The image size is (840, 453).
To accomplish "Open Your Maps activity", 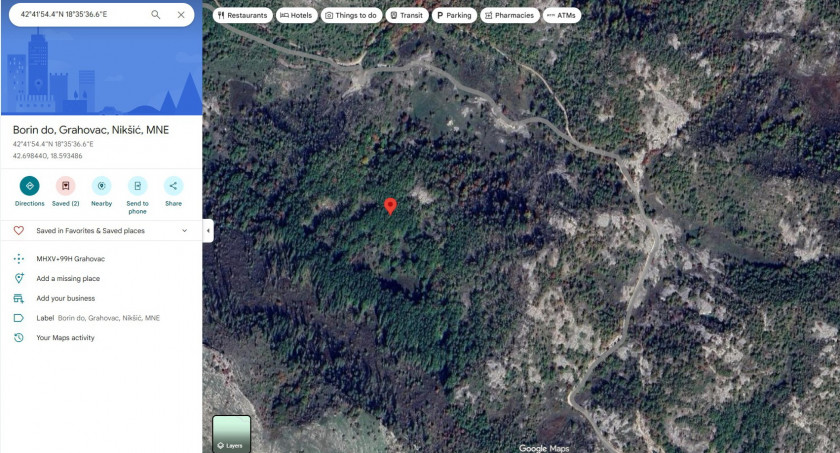I will point(65,338).
